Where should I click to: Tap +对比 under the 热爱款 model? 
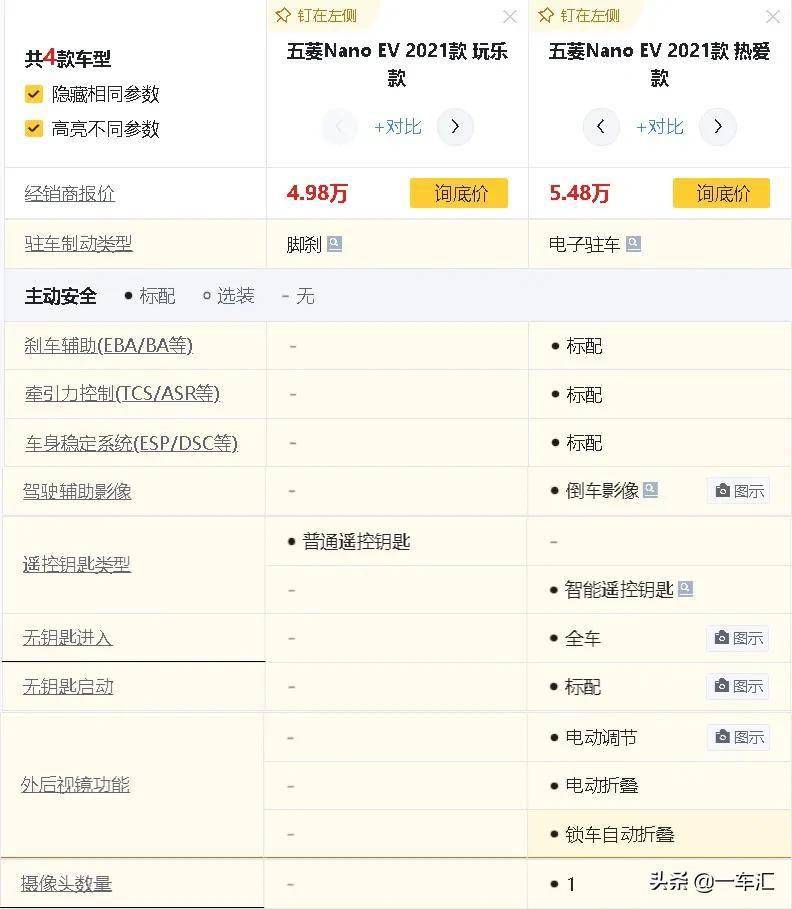[x=660, y=127]
